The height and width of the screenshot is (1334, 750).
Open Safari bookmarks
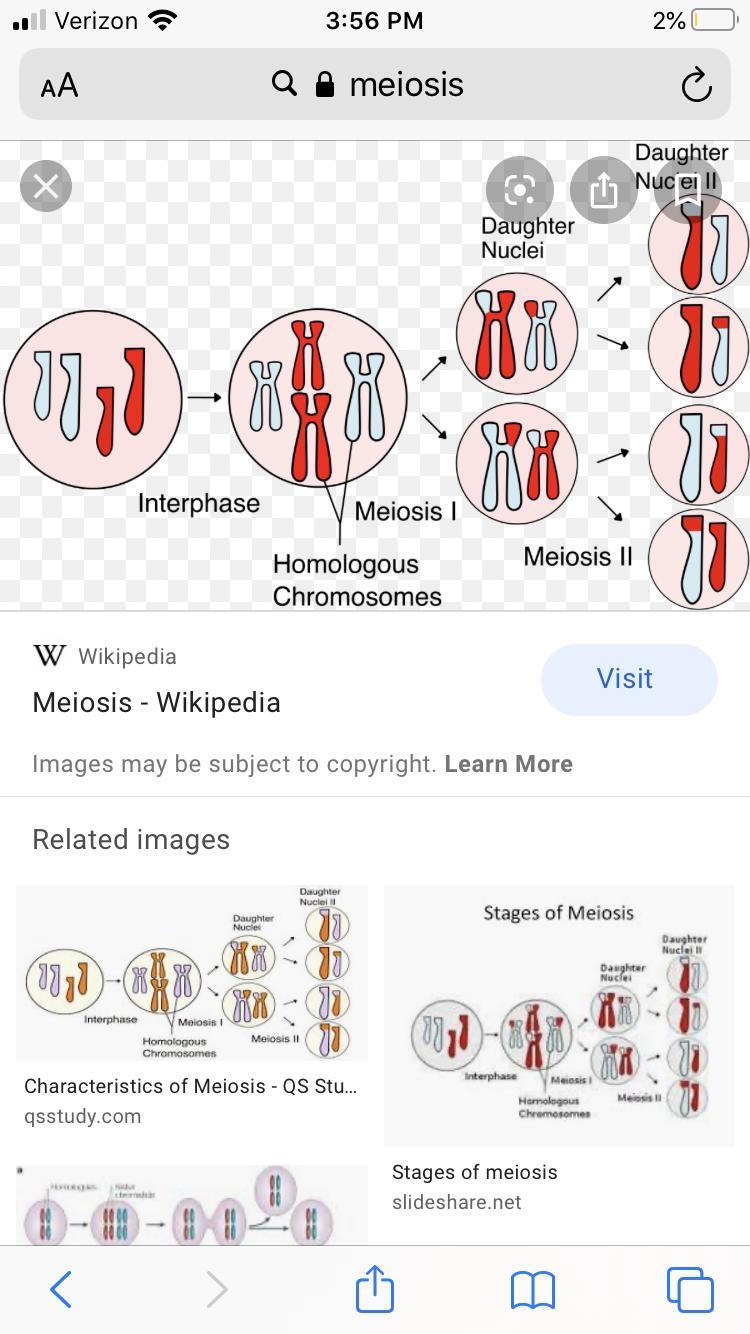click(532, 1290)
